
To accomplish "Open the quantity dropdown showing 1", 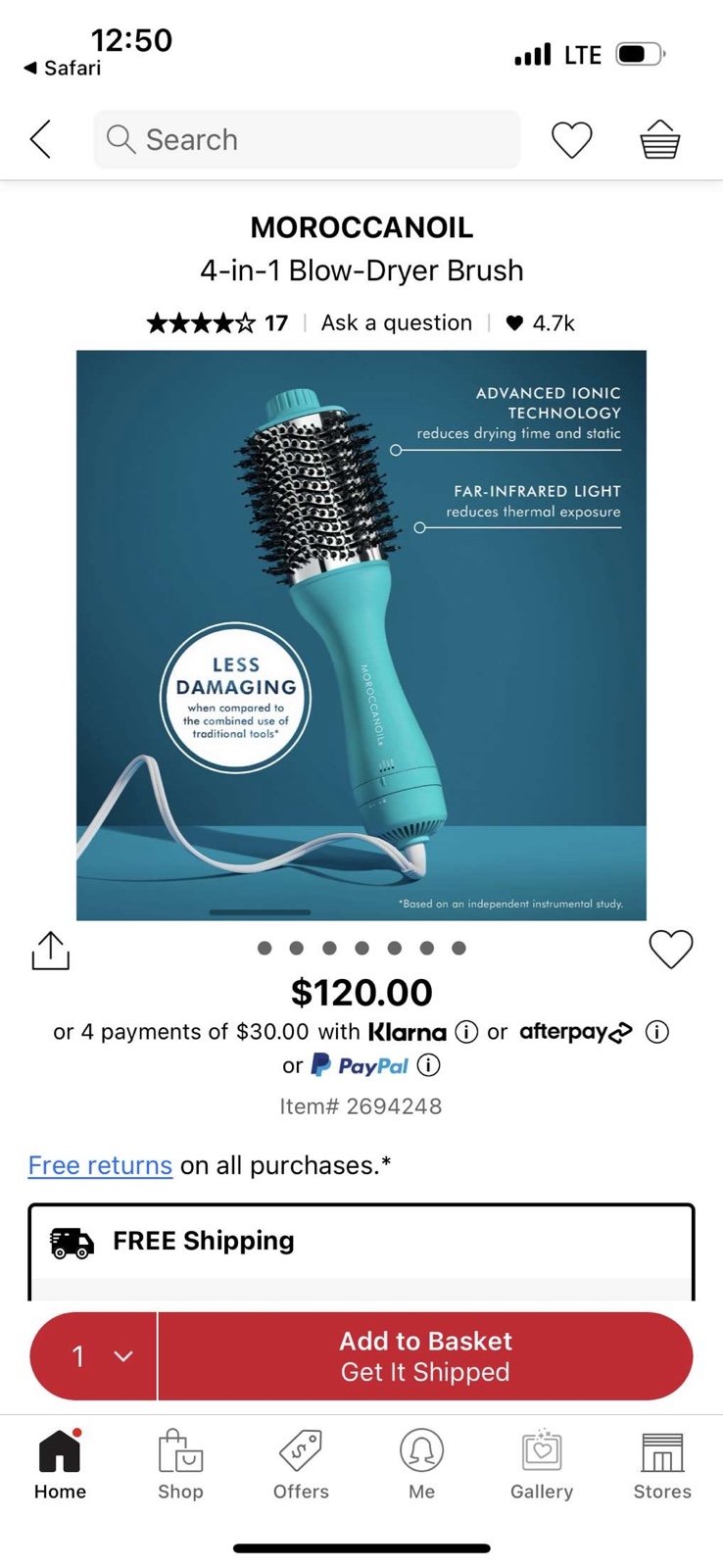I will (x=94, y=1356).
